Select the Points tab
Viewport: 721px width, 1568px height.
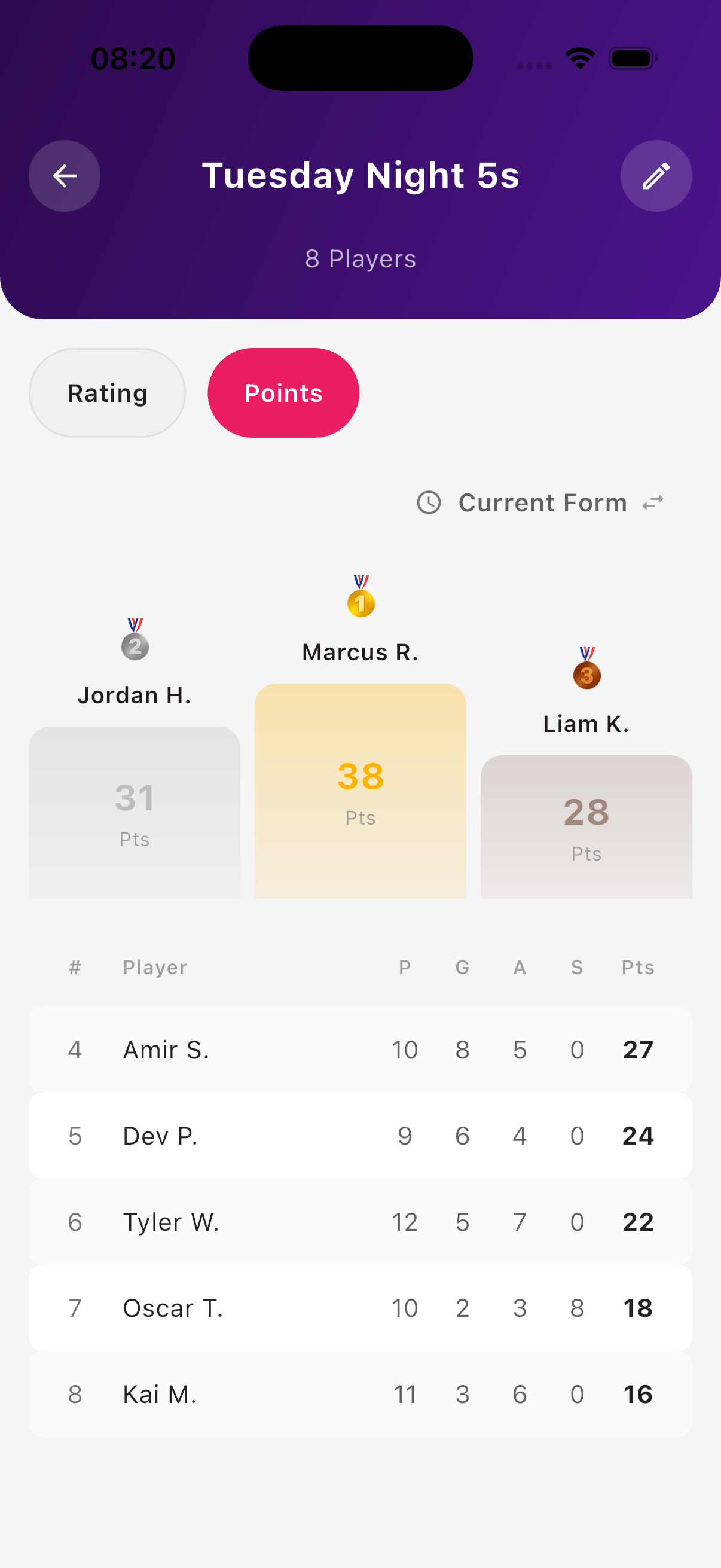coord(283,393)
